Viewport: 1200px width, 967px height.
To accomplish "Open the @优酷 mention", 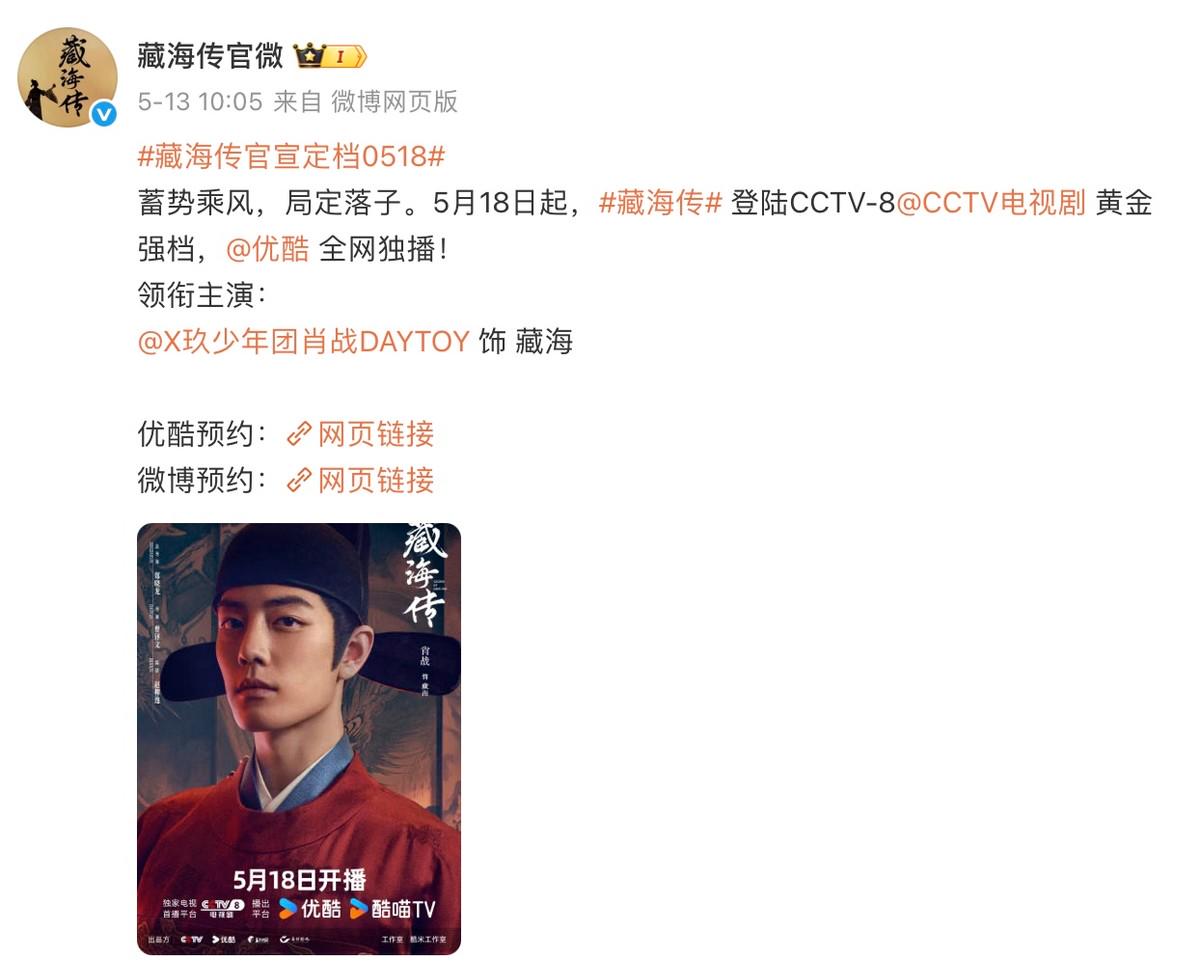I will pos(268,249).
